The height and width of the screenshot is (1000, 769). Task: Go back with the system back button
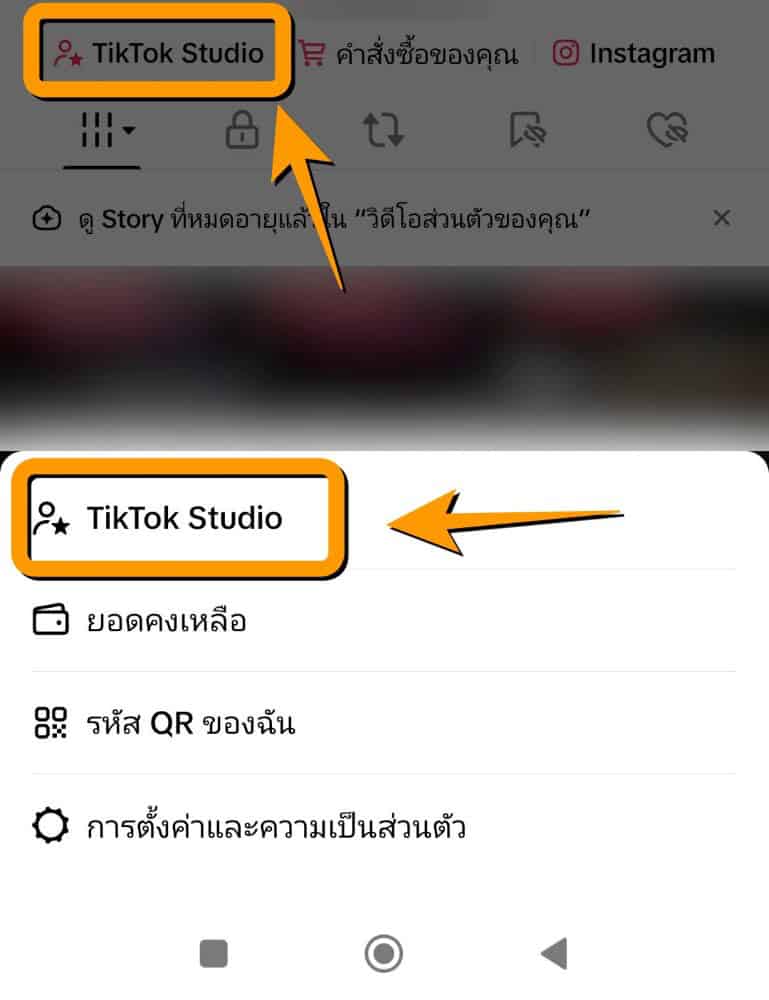[x=554, y=953]
